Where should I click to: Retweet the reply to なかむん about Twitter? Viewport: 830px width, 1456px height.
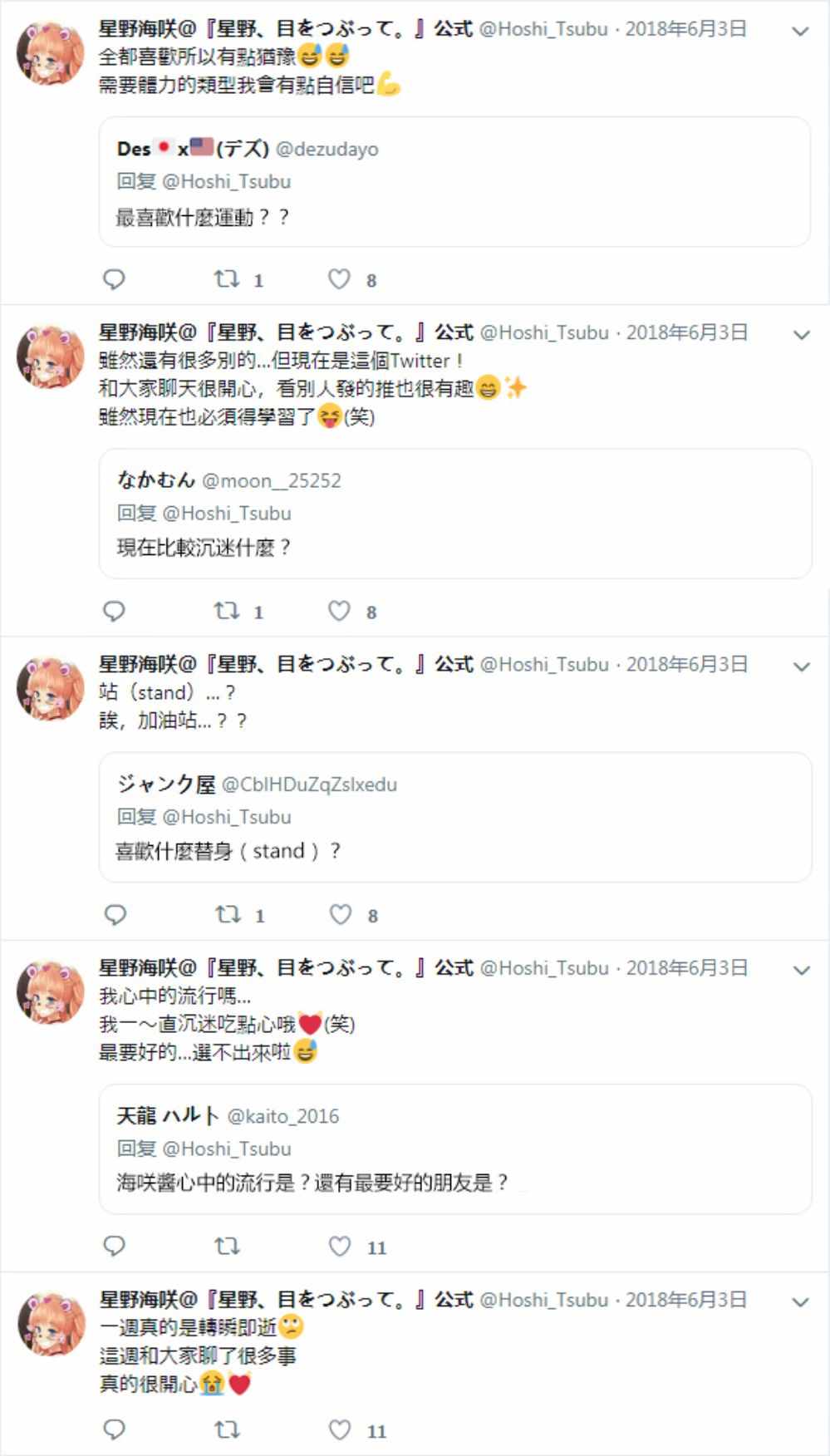227,611
